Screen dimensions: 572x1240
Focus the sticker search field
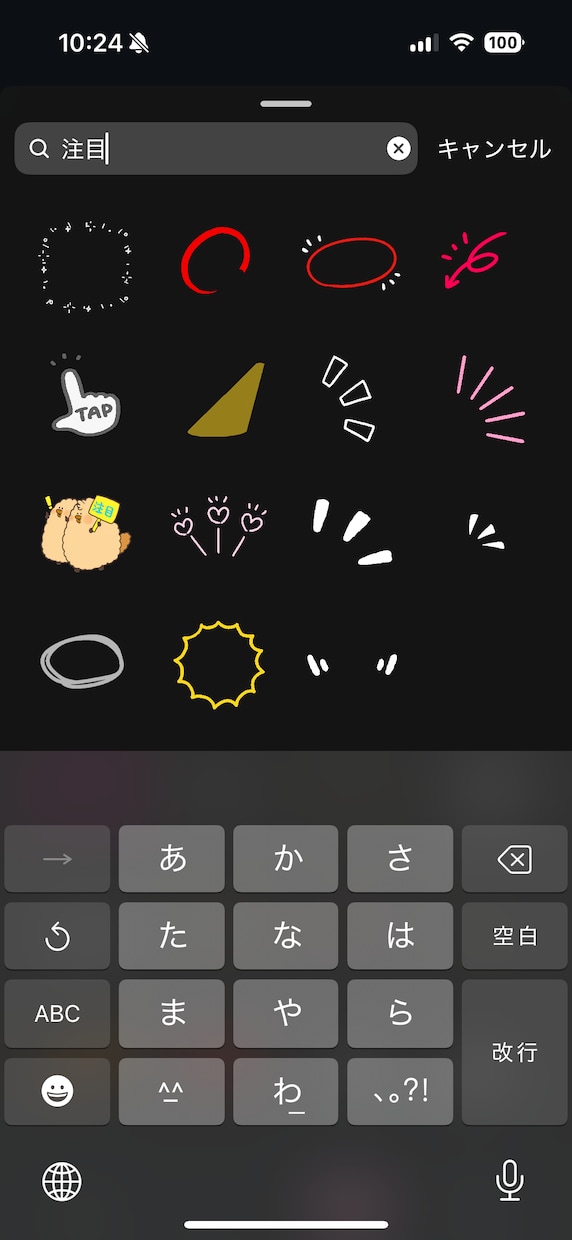(x=216, y=149)
